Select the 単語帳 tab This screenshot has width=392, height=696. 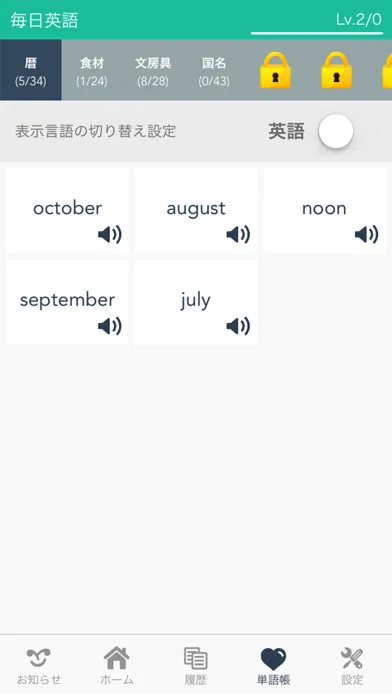pos(273,666)
